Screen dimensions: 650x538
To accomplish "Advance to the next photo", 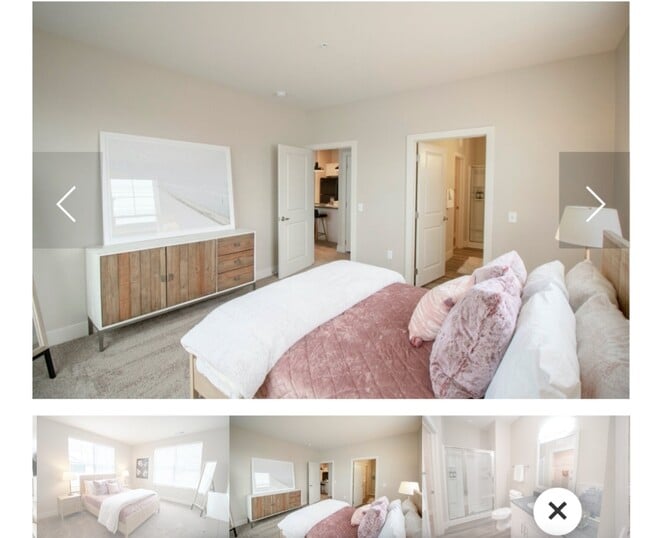I will (x=595, y=203).
